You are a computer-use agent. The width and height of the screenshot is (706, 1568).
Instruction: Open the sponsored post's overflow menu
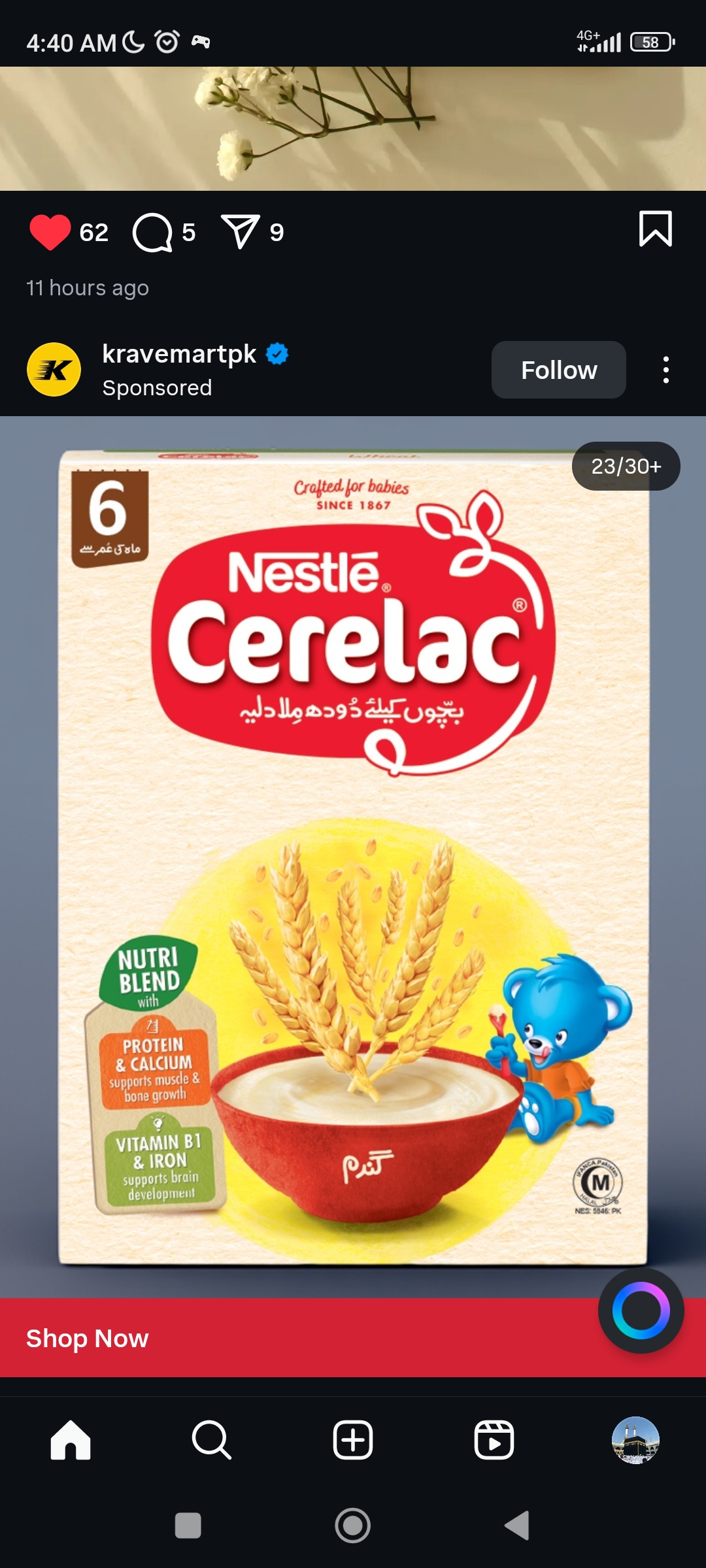point(665,370)
